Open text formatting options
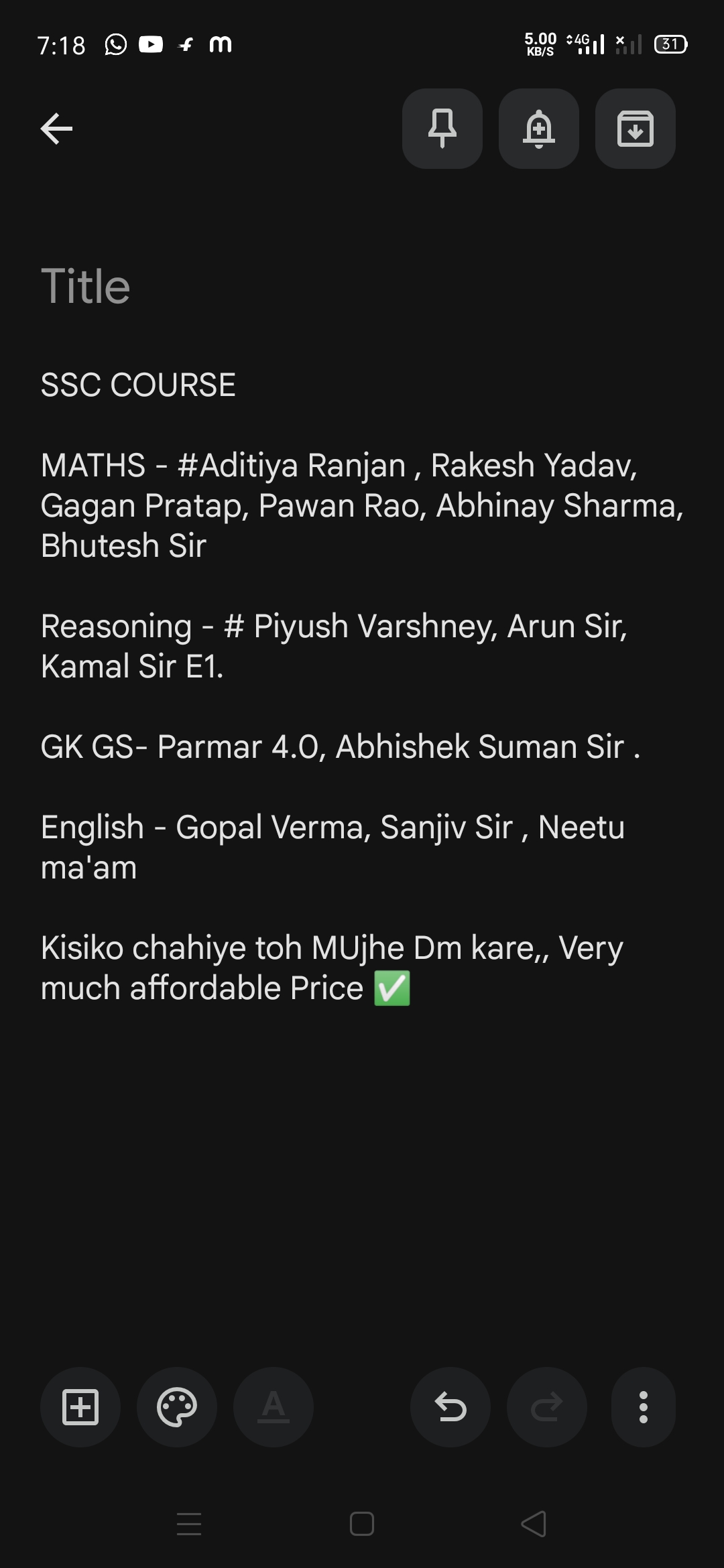The width and height of the screenshot is (724, 1568). click(x=274, y=1407)
